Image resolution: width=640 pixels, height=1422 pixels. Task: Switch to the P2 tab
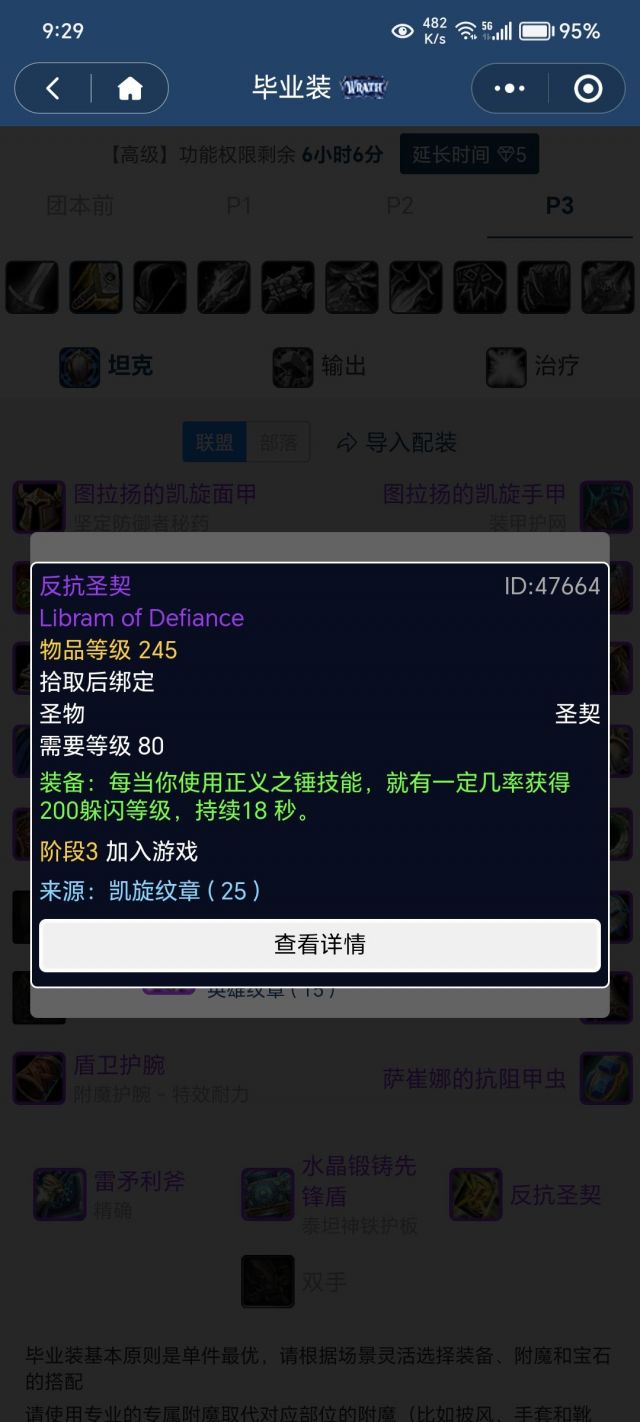[x=399, y=206]
